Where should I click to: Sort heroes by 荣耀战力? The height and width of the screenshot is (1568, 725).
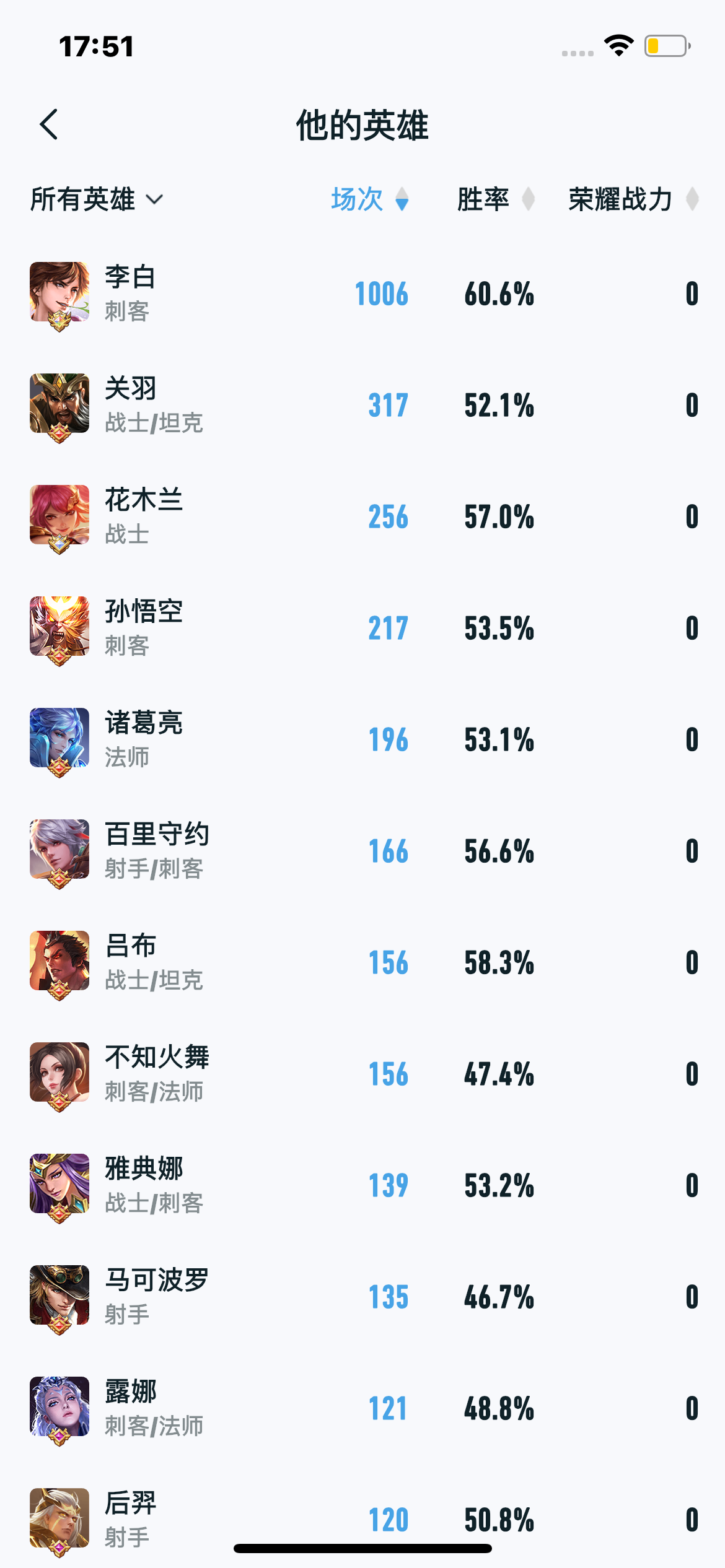pyautogui.click(x=634, y=199)
